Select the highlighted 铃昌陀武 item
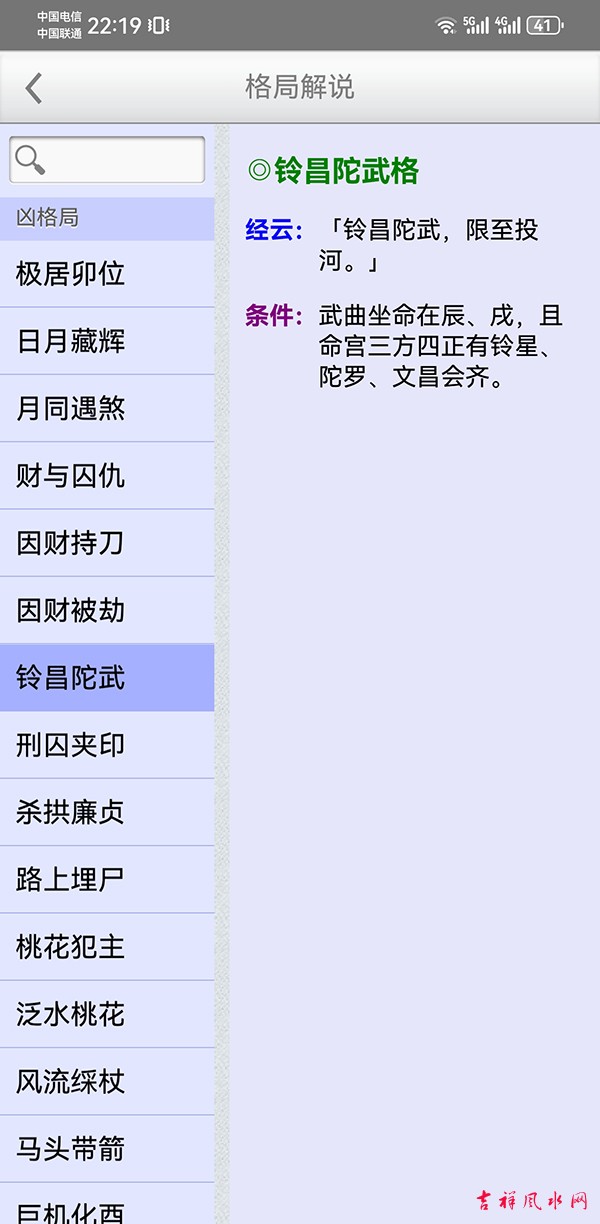This screenshot has height=1224, width=600. pos(107,678)
